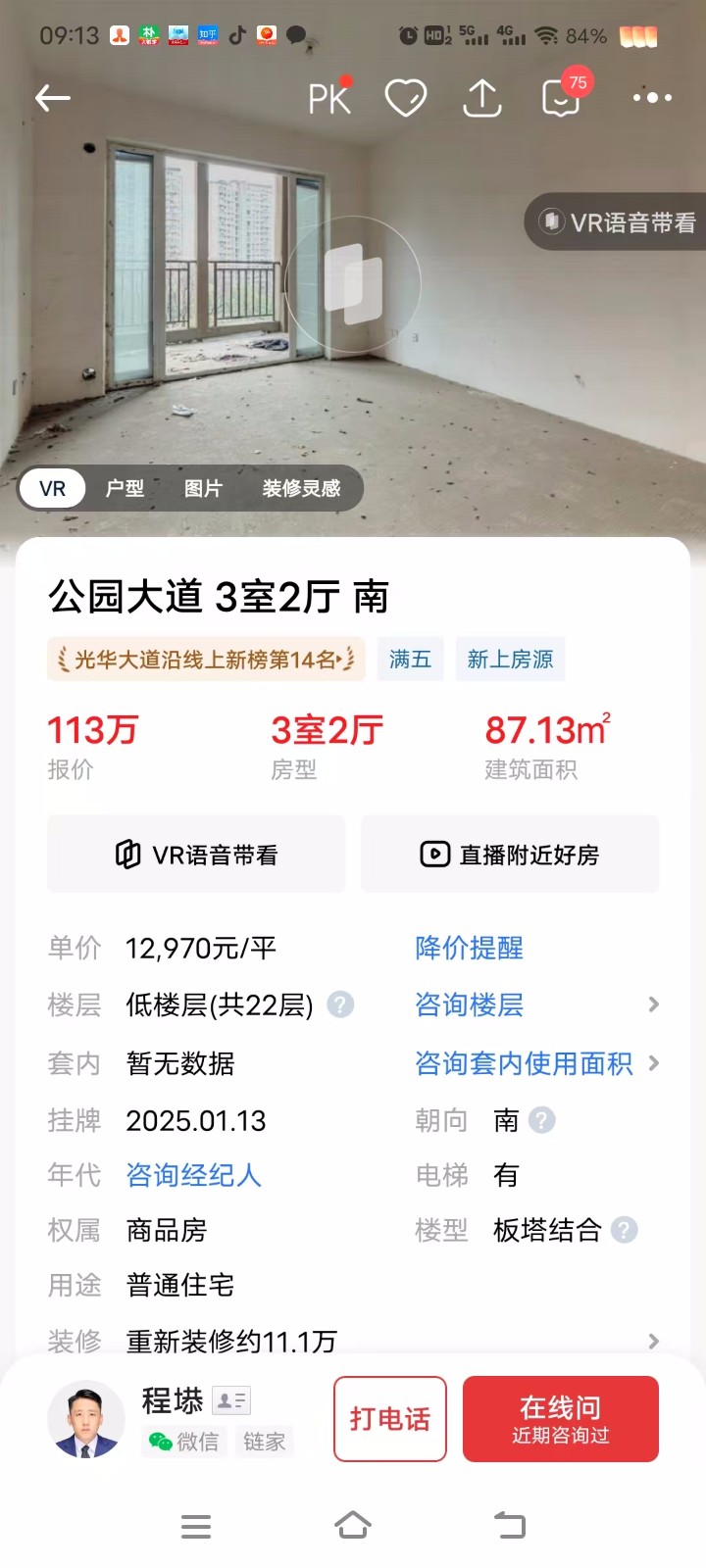This screenshot has height=1568, width=706.
Task: Open the 光华大道沿线上新榜 ranking tag
Action: tap(206, 660)
